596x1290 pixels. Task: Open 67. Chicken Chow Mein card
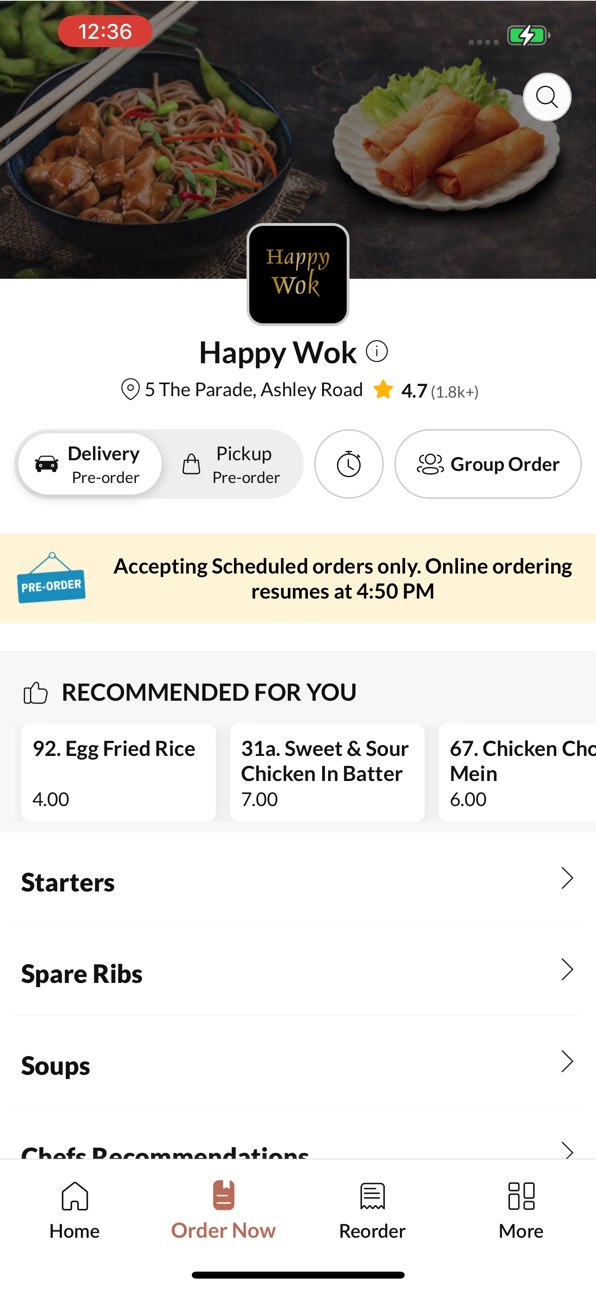click(x=517, y=773)
